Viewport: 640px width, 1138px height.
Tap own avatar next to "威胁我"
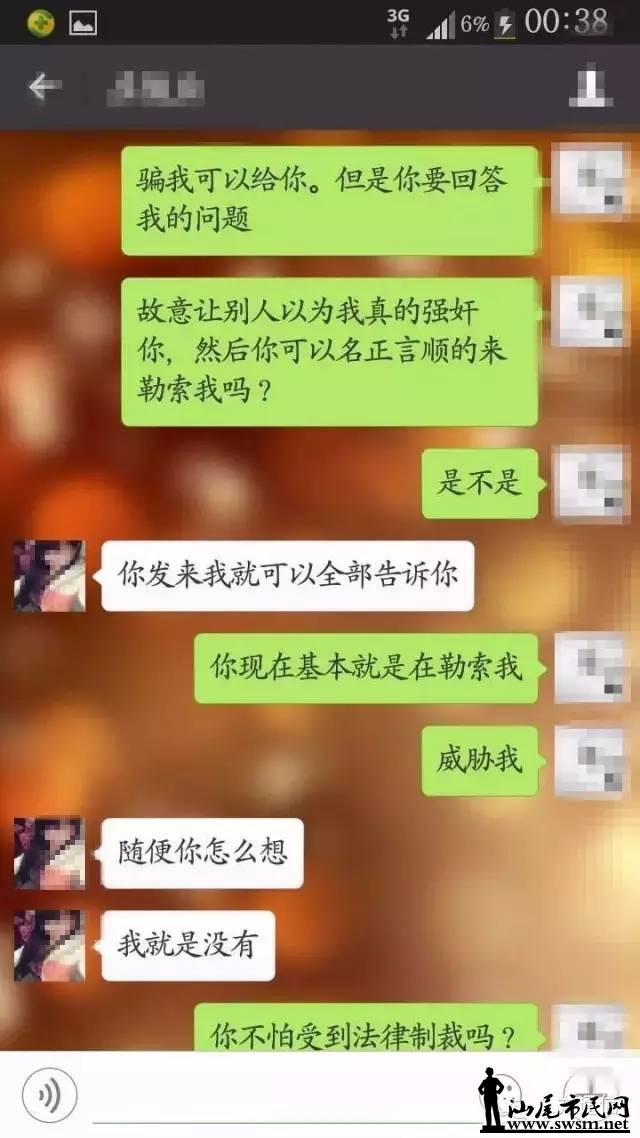pos(590,760)
